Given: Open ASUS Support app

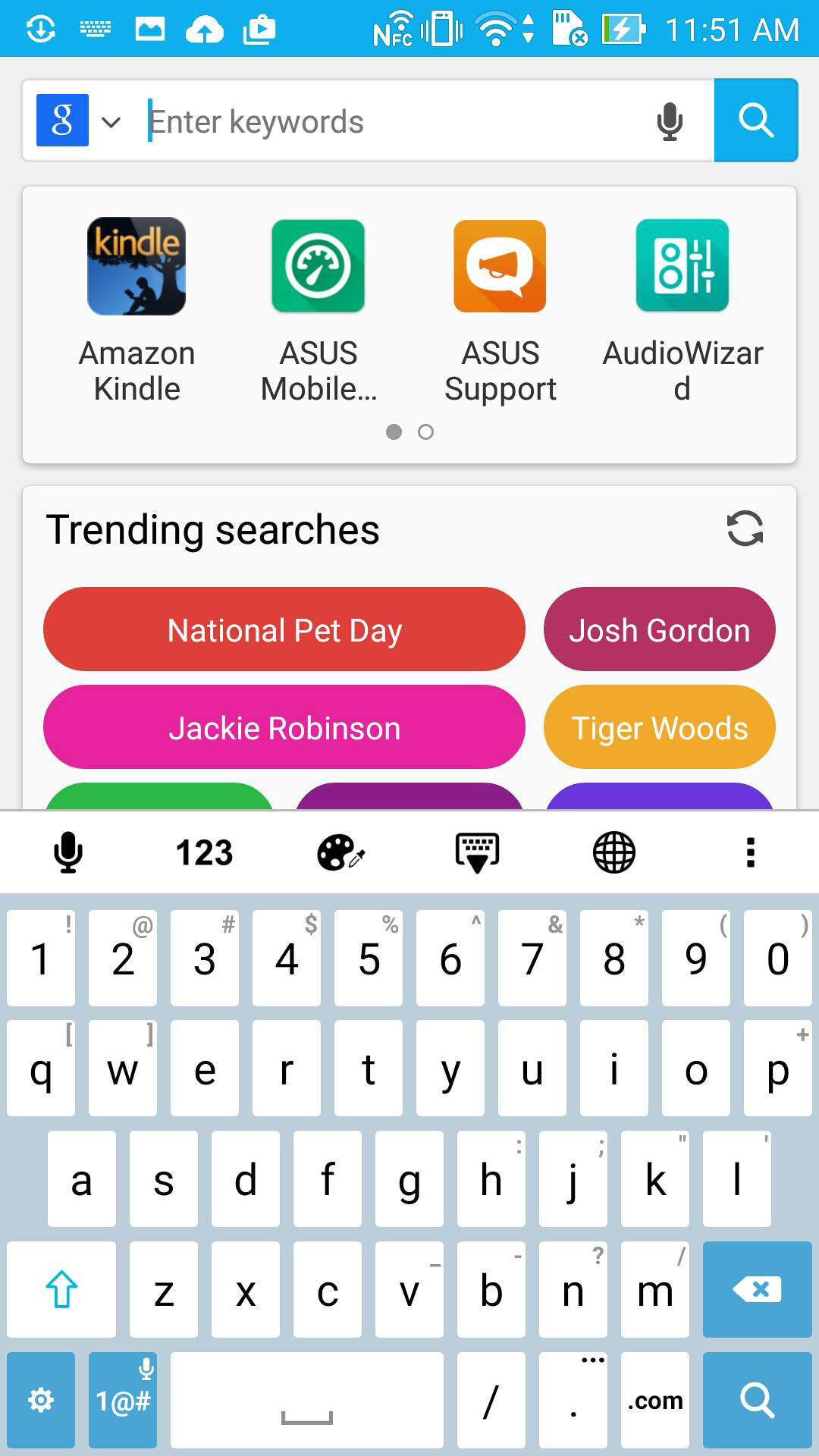Looking at the screenshot, I should tap(500, 309).
